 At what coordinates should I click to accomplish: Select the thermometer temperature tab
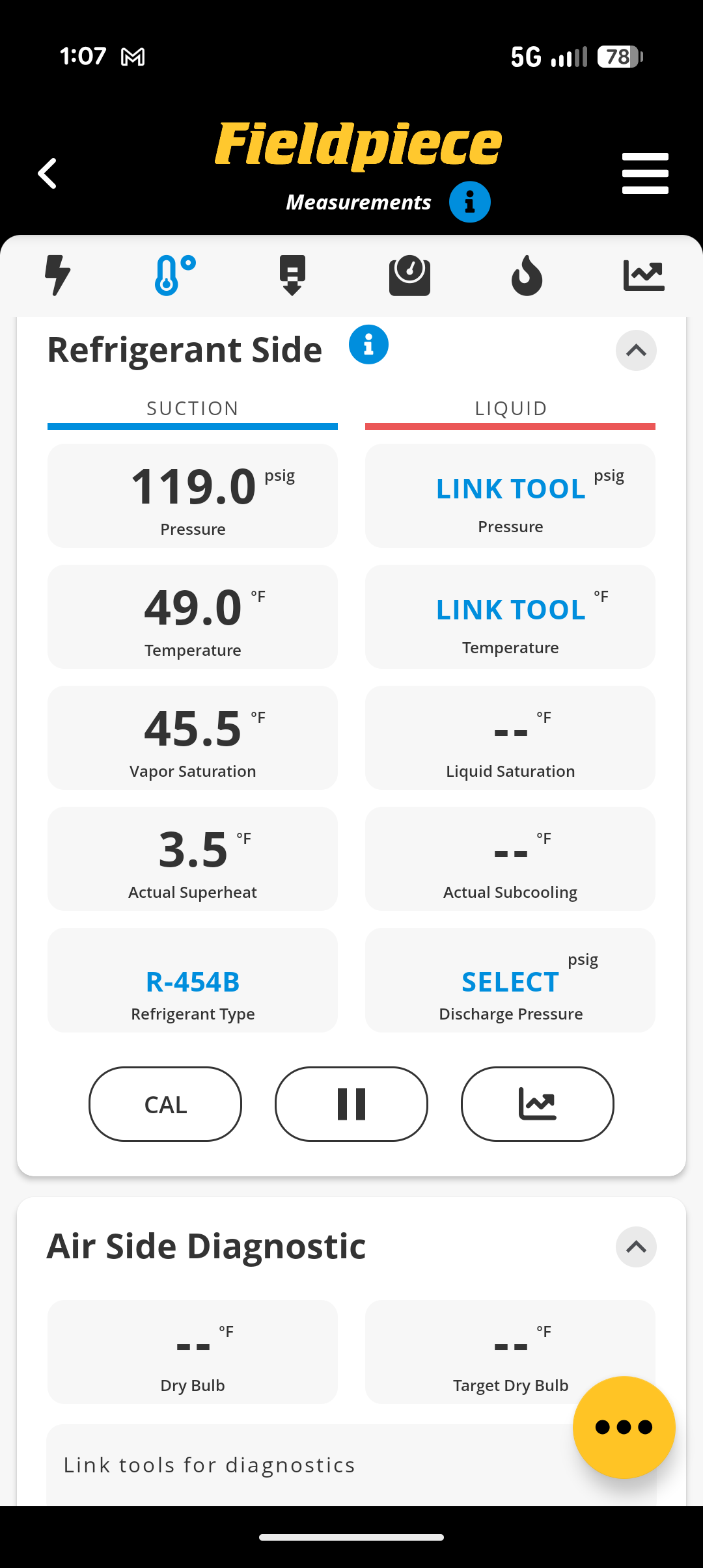[x=174, y=275]
